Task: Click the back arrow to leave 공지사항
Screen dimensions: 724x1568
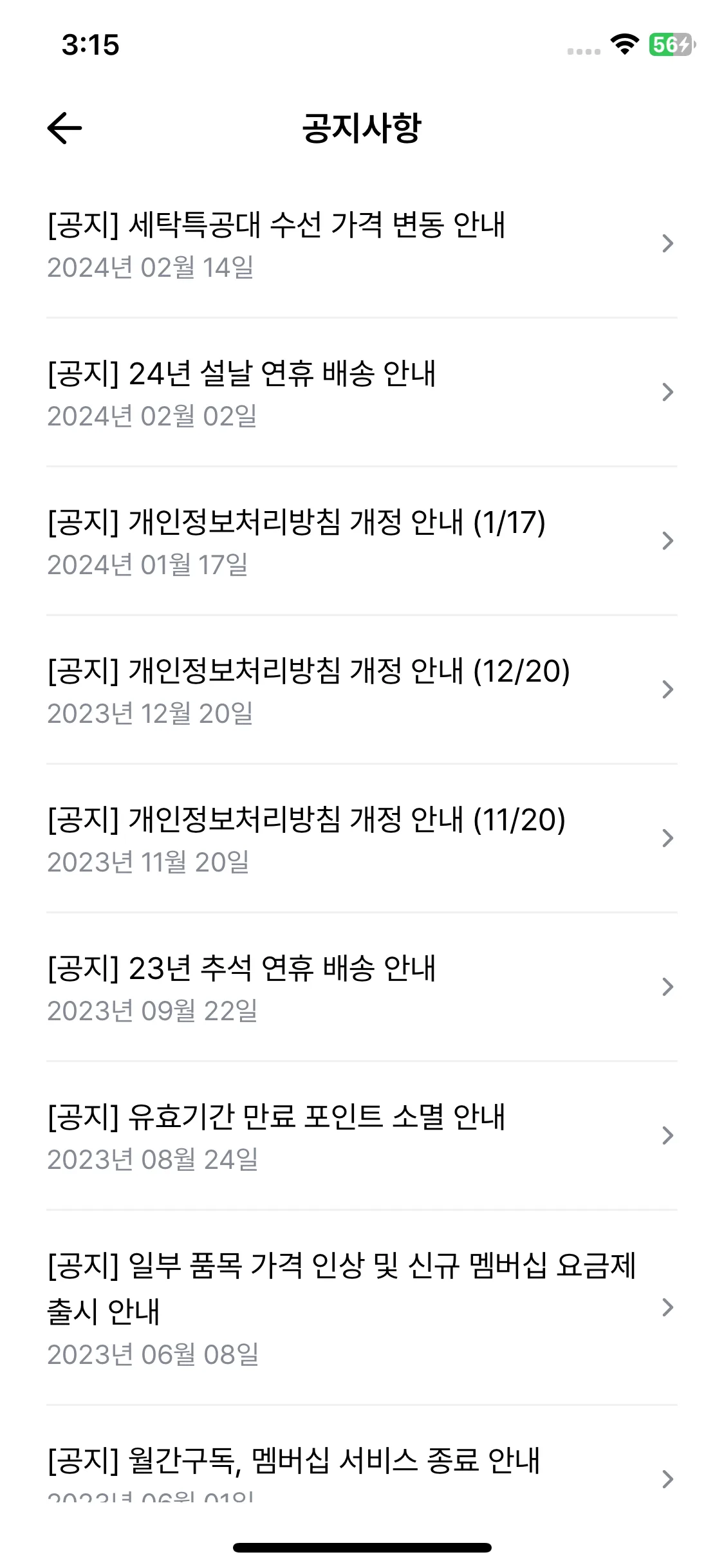Action: (64, 127)
